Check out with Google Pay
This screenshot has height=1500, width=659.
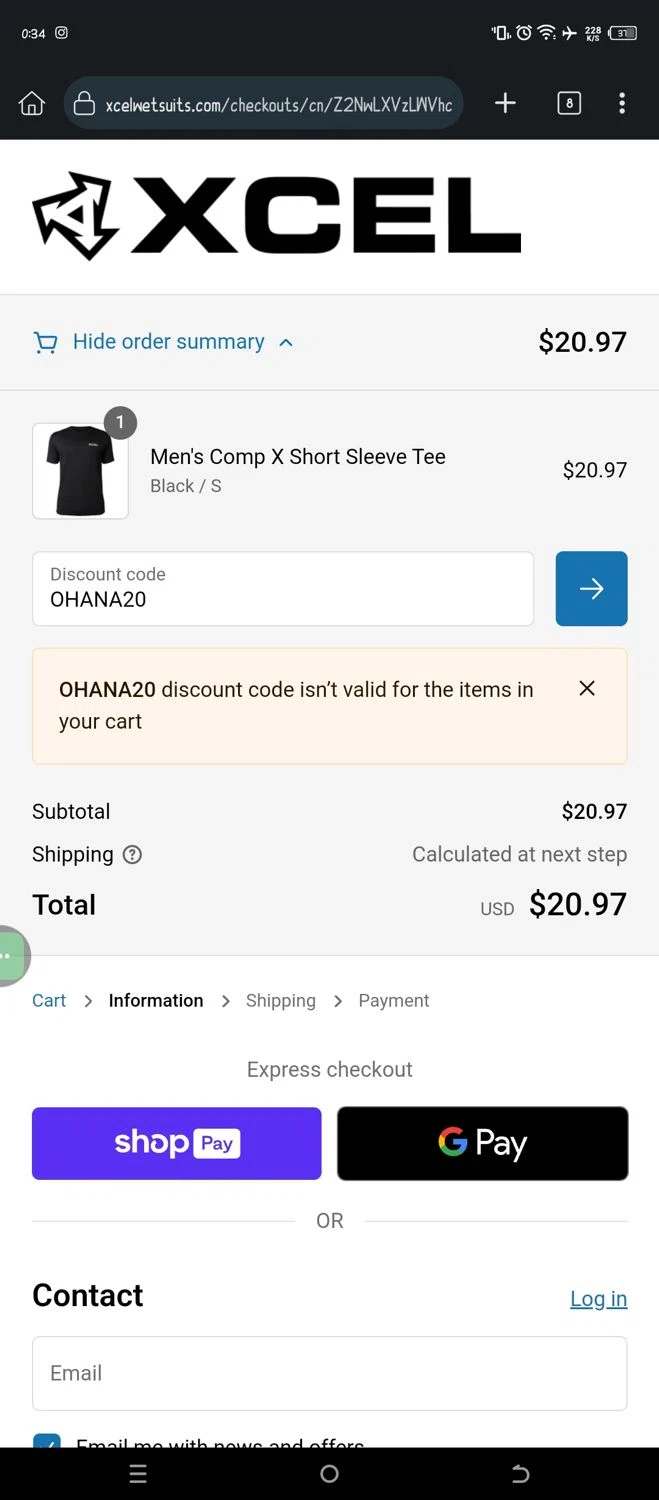pyautogui.click(x=482, y=1143)
